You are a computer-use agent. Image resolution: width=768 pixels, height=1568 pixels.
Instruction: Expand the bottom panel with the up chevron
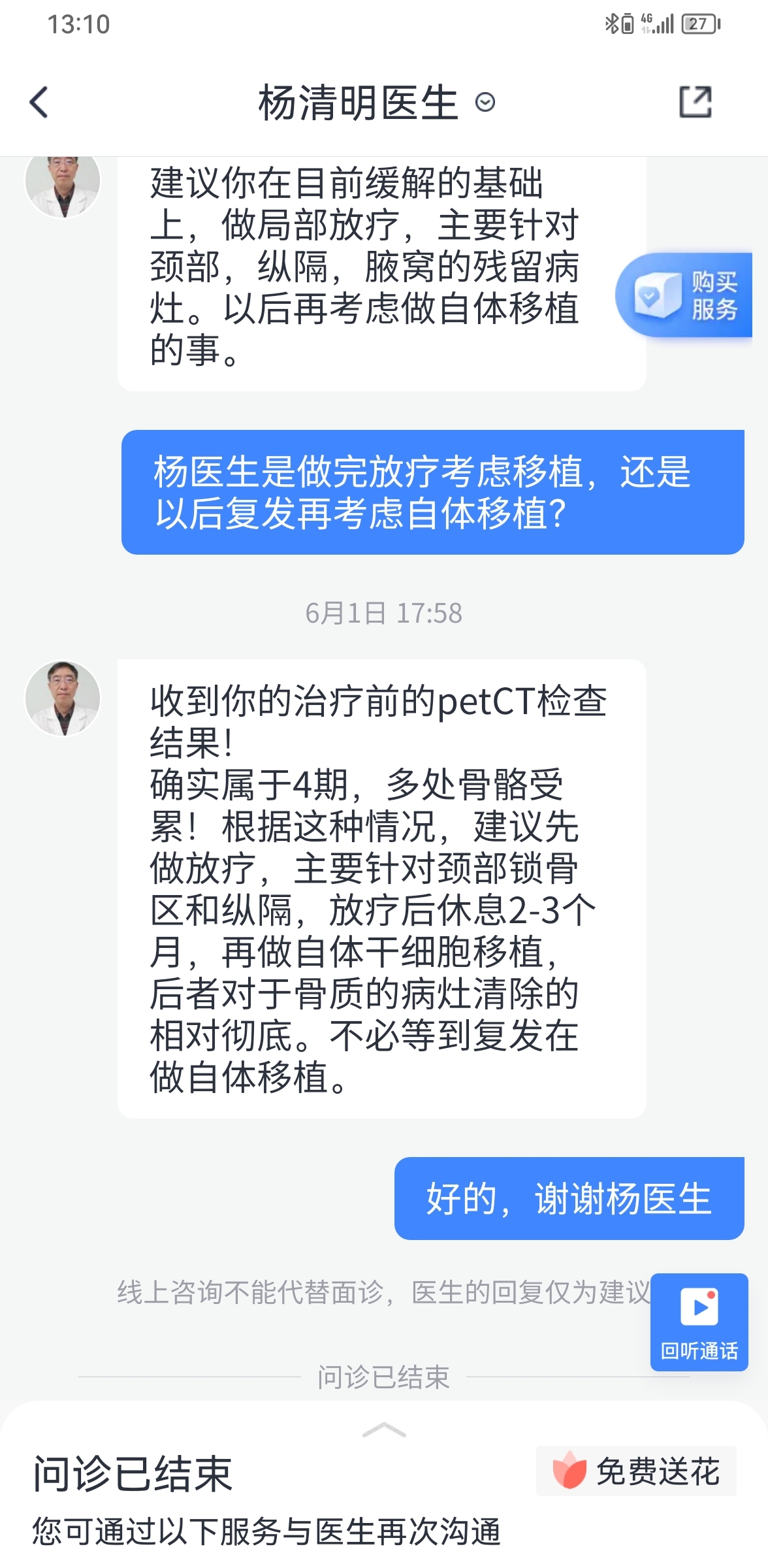pyautogui.click(x=384, y=1430)
